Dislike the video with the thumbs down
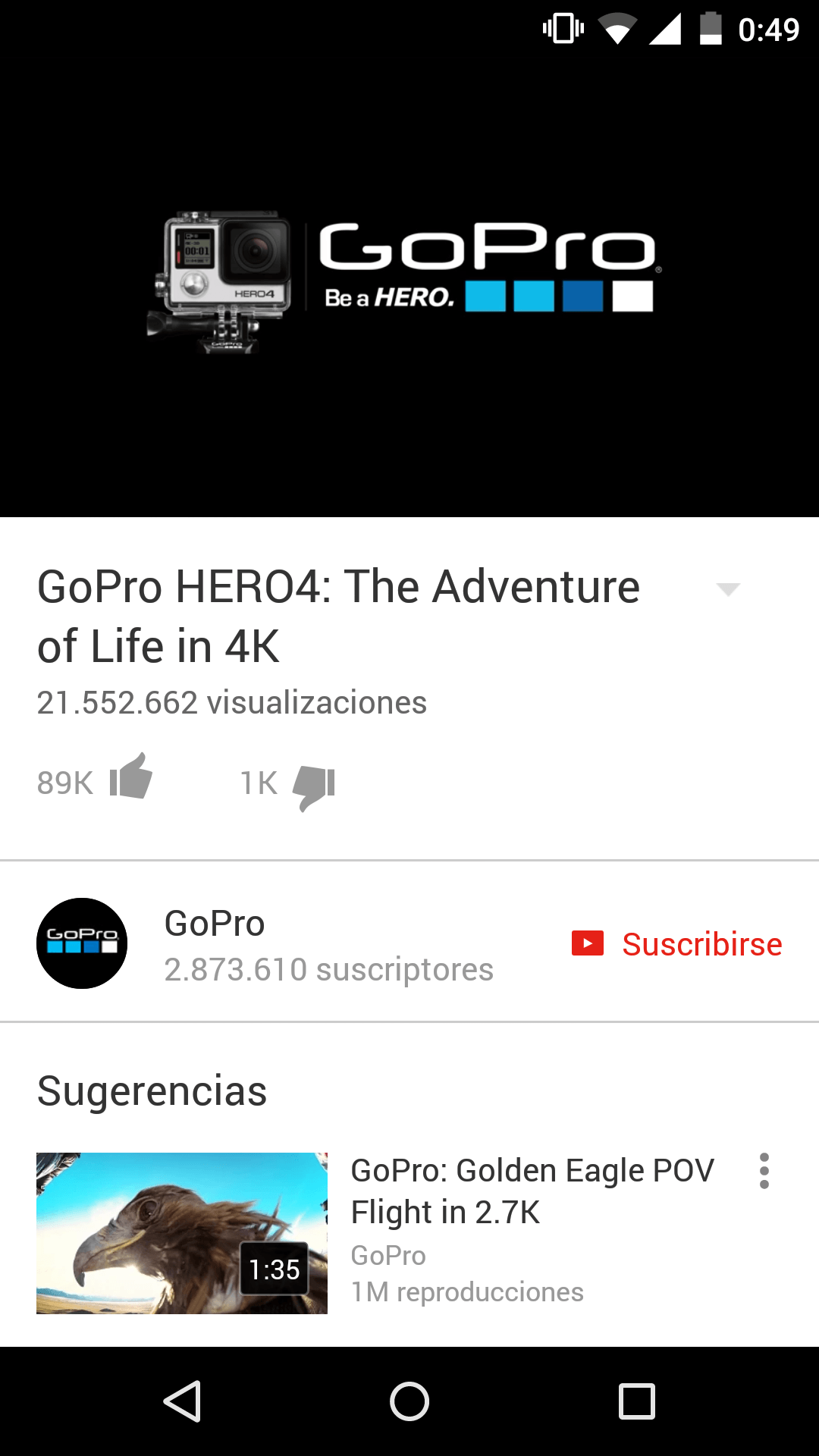 [314, 786]
